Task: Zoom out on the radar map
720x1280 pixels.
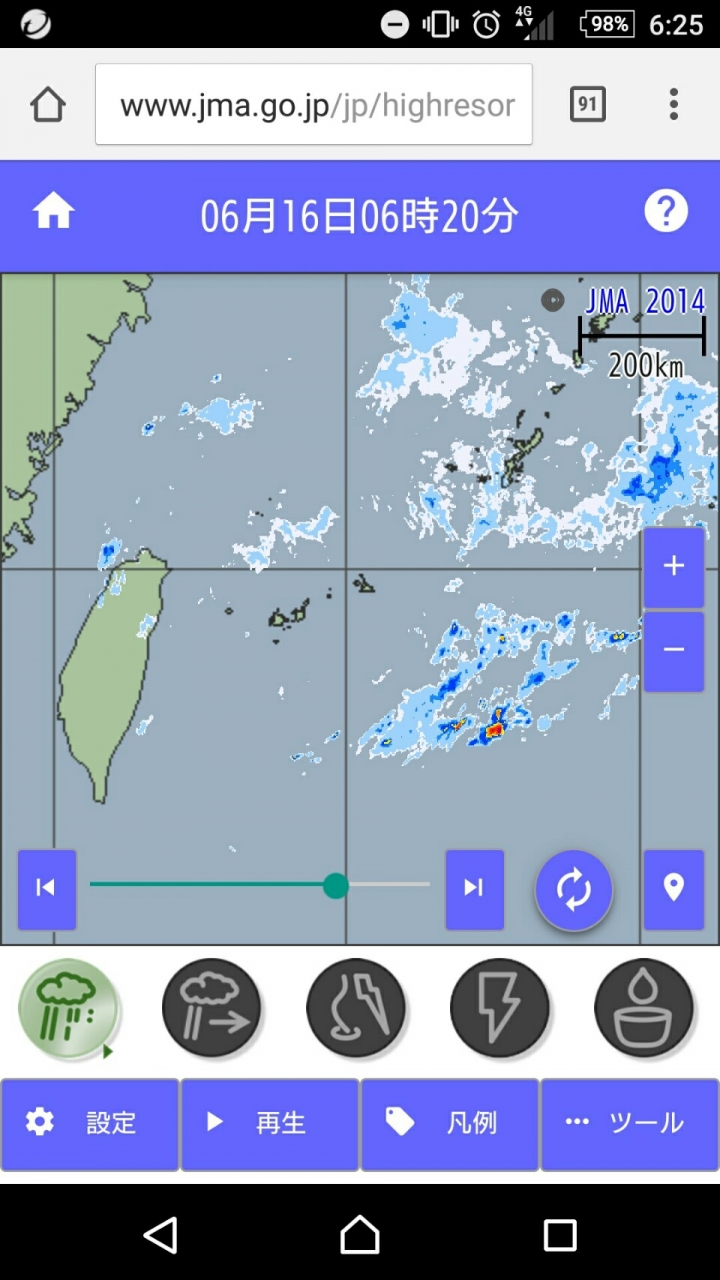Action: point(673,650)
